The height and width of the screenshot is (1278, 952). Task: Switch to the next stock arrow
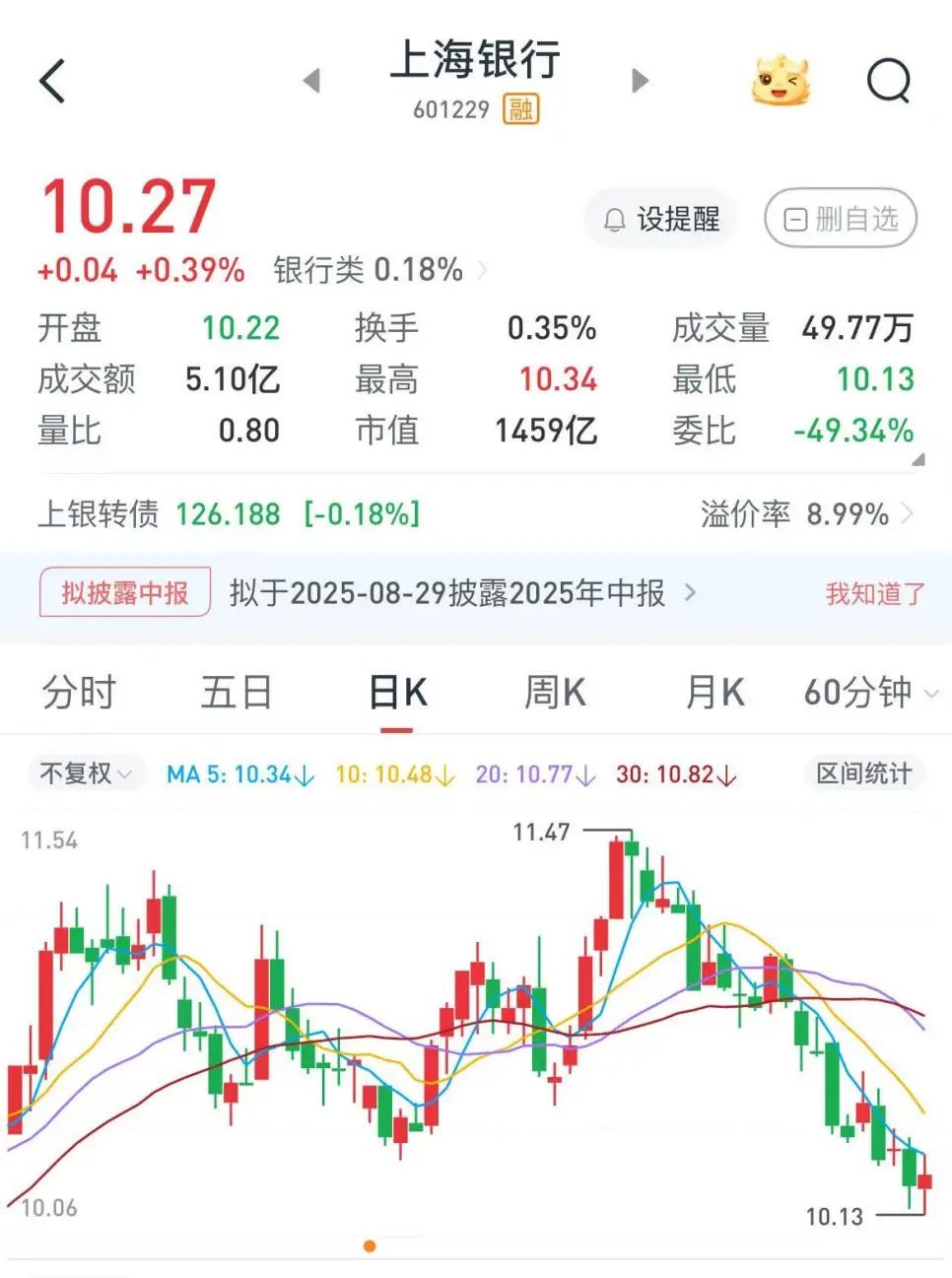point(641,81)
